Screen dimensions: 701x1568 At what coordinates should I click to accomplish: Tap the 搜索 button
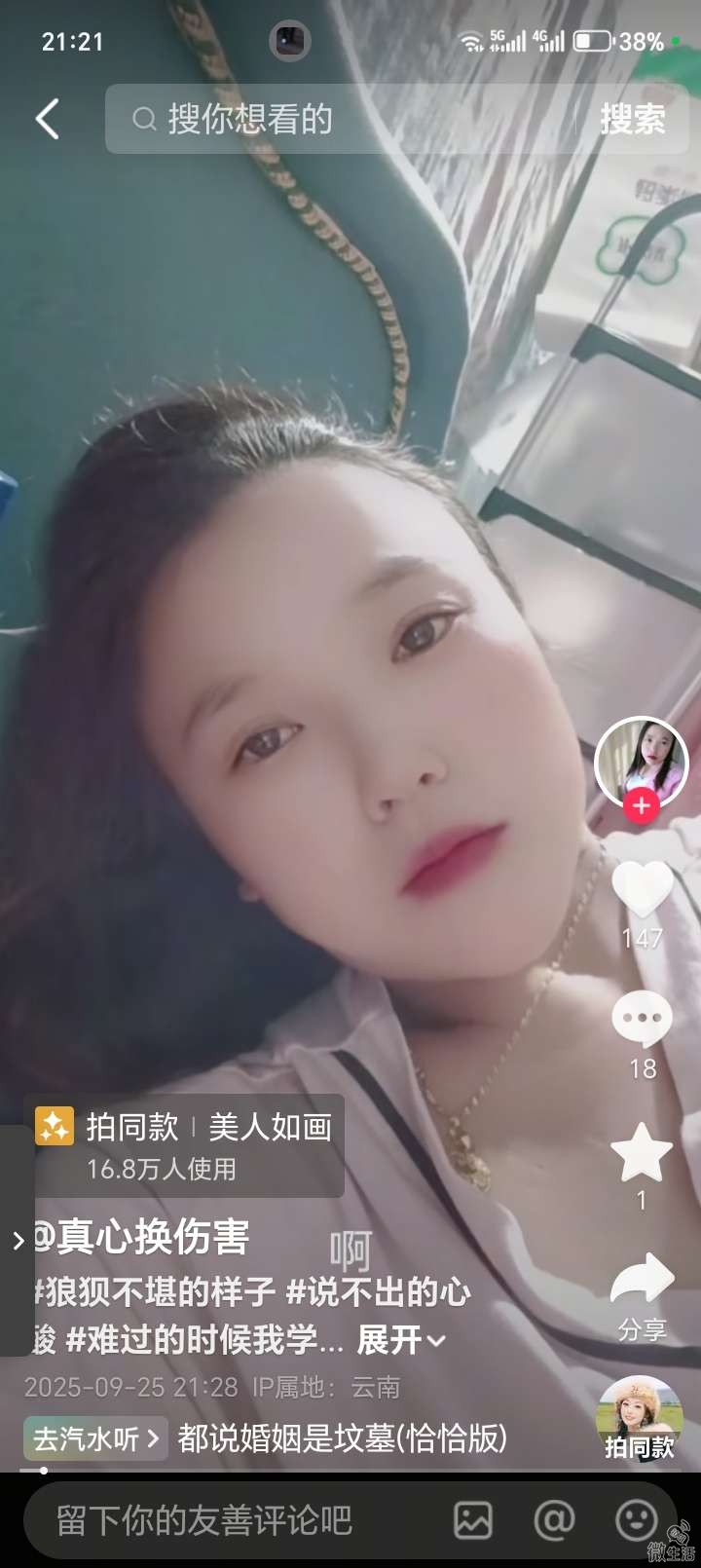633,120
